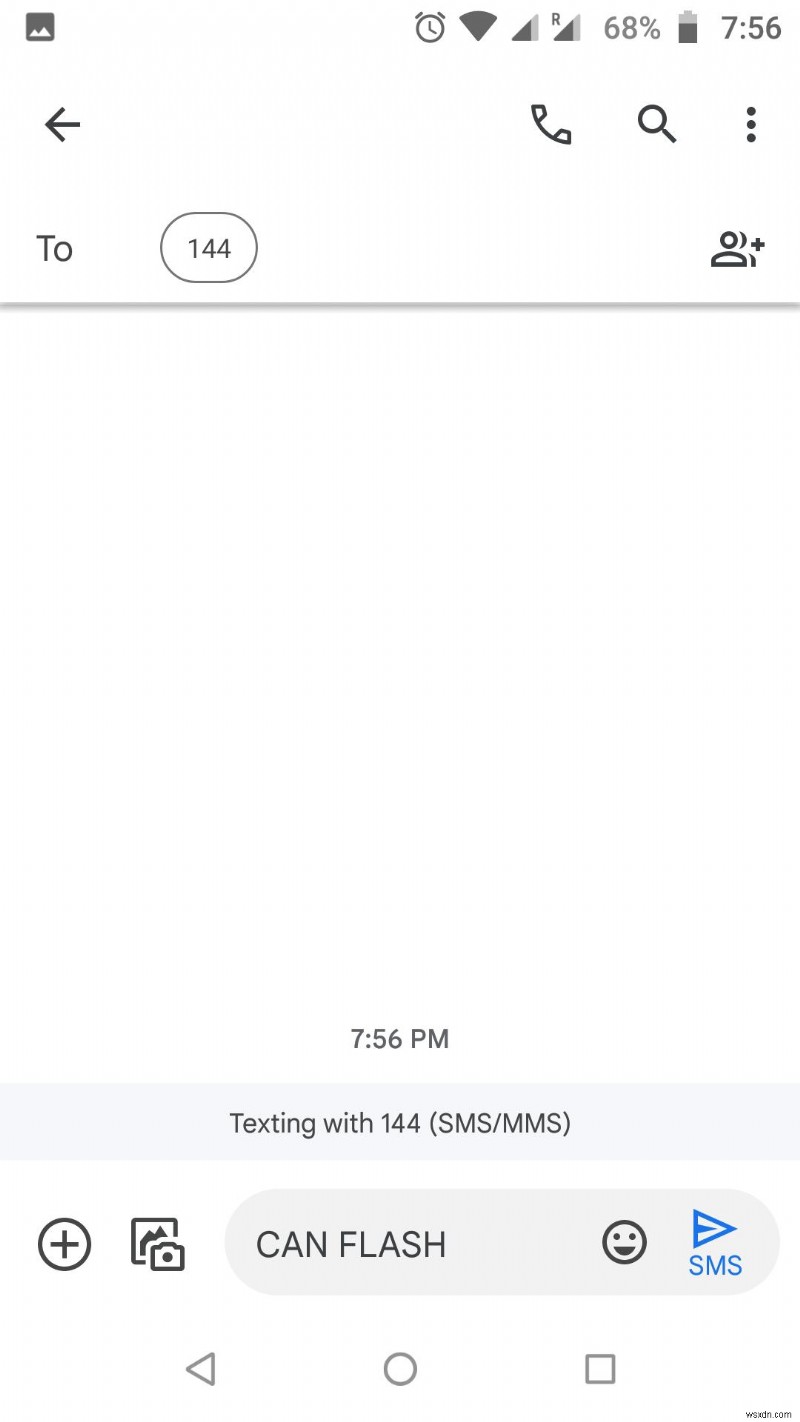
Task: Open the attachment plus icon
Action: 64,1244
